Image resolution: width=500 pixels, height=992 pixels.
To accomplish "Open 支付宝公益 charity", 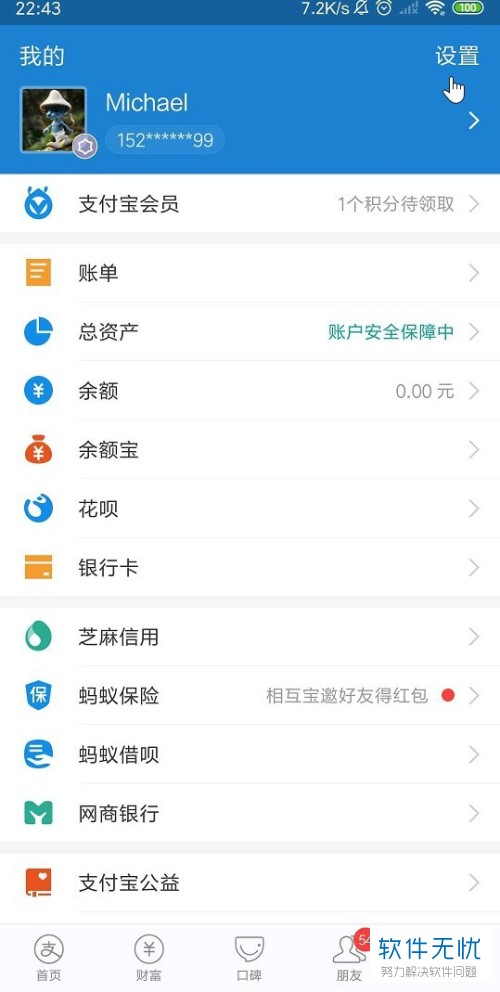I will tap(250, 883).
